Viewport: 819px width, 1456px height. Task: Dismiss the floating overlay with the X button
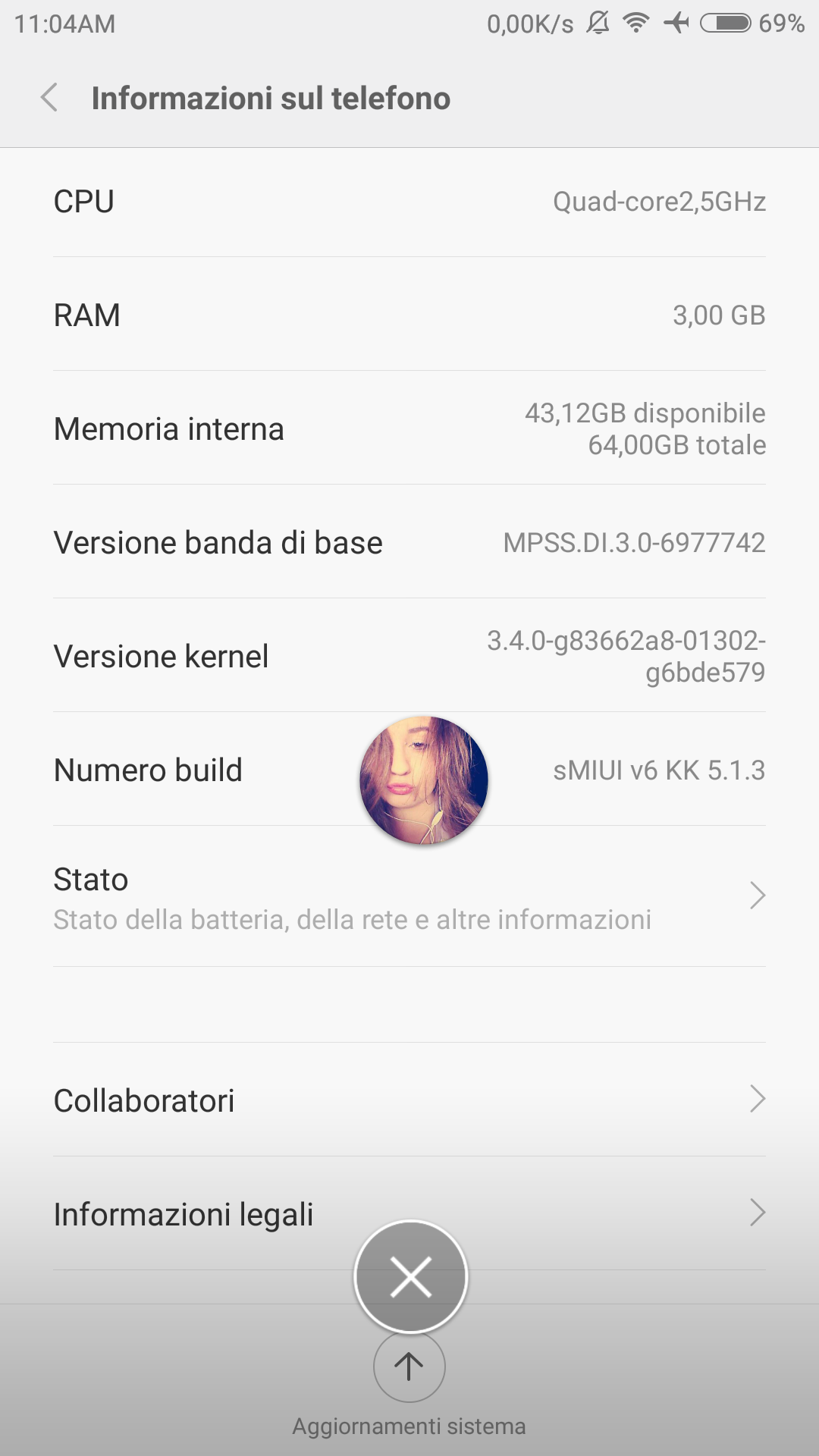pyautogui.click(x=411, y=1277)
